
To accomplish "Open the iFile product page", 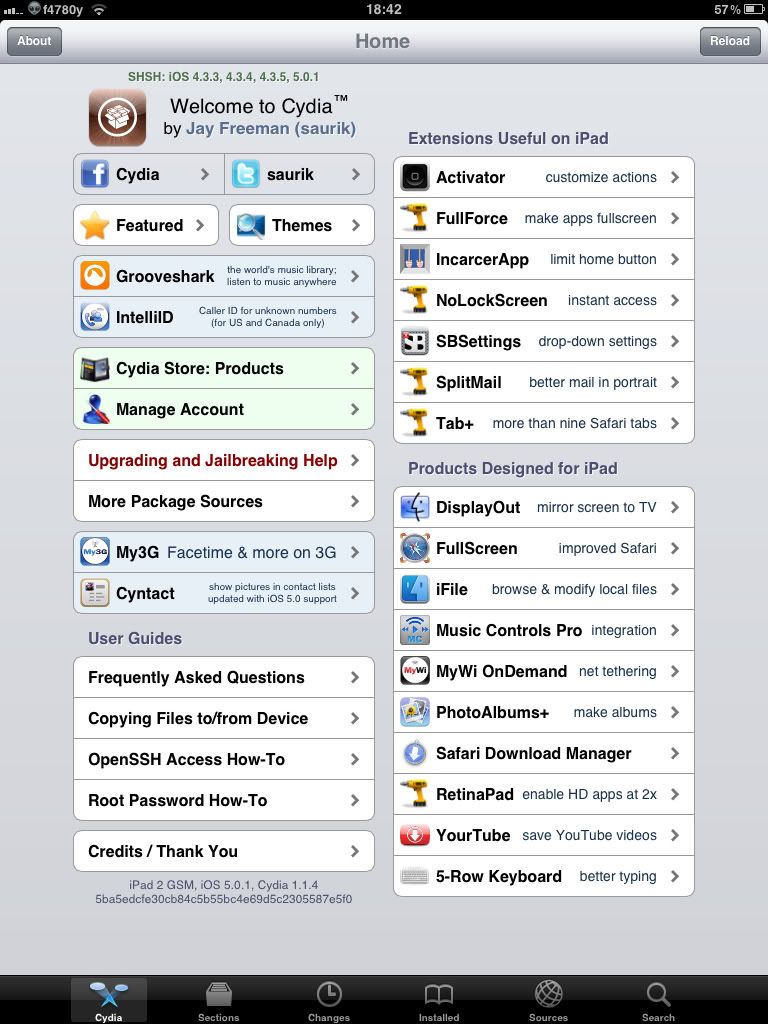I will (x=543, y=589).
